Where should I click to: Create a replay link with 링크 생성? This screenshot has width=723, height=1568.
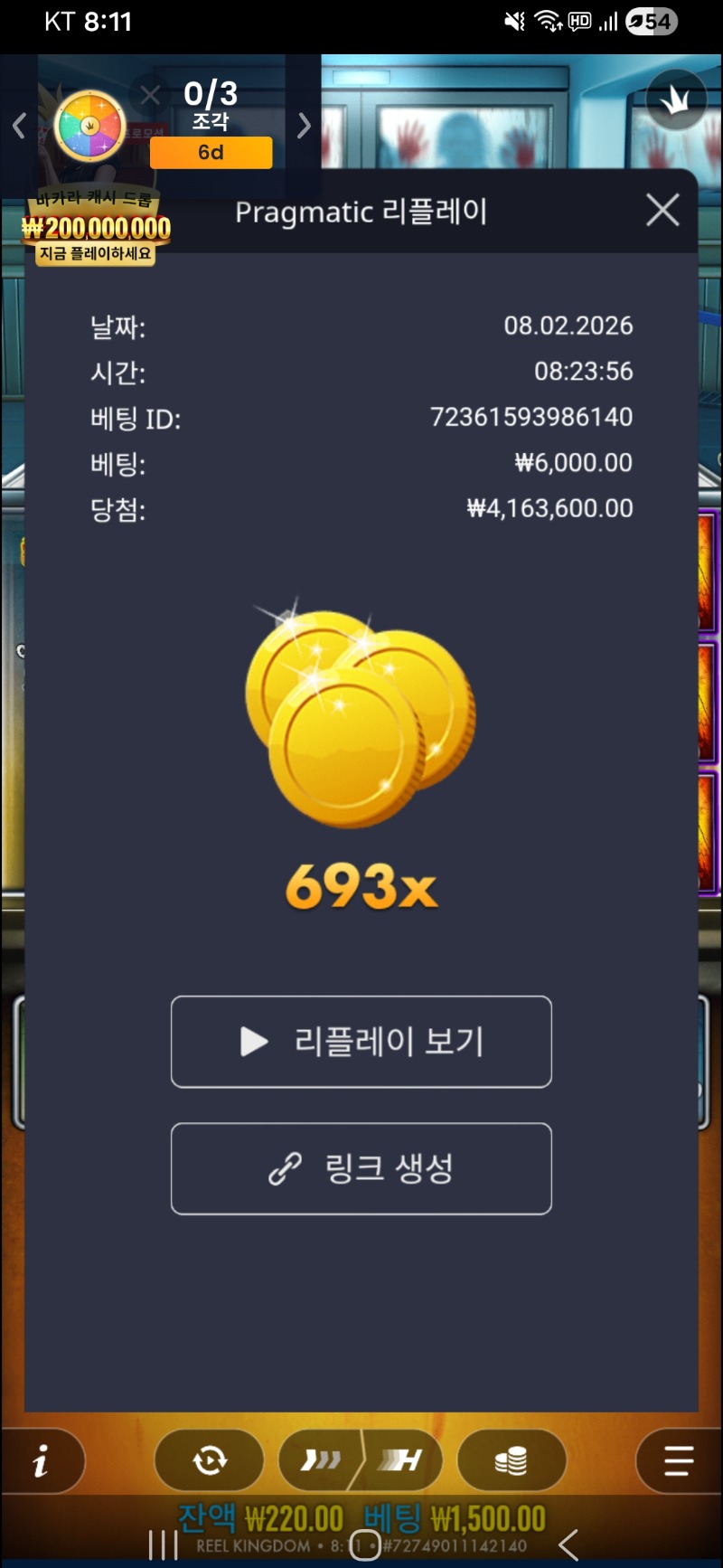pos(361,1168)
